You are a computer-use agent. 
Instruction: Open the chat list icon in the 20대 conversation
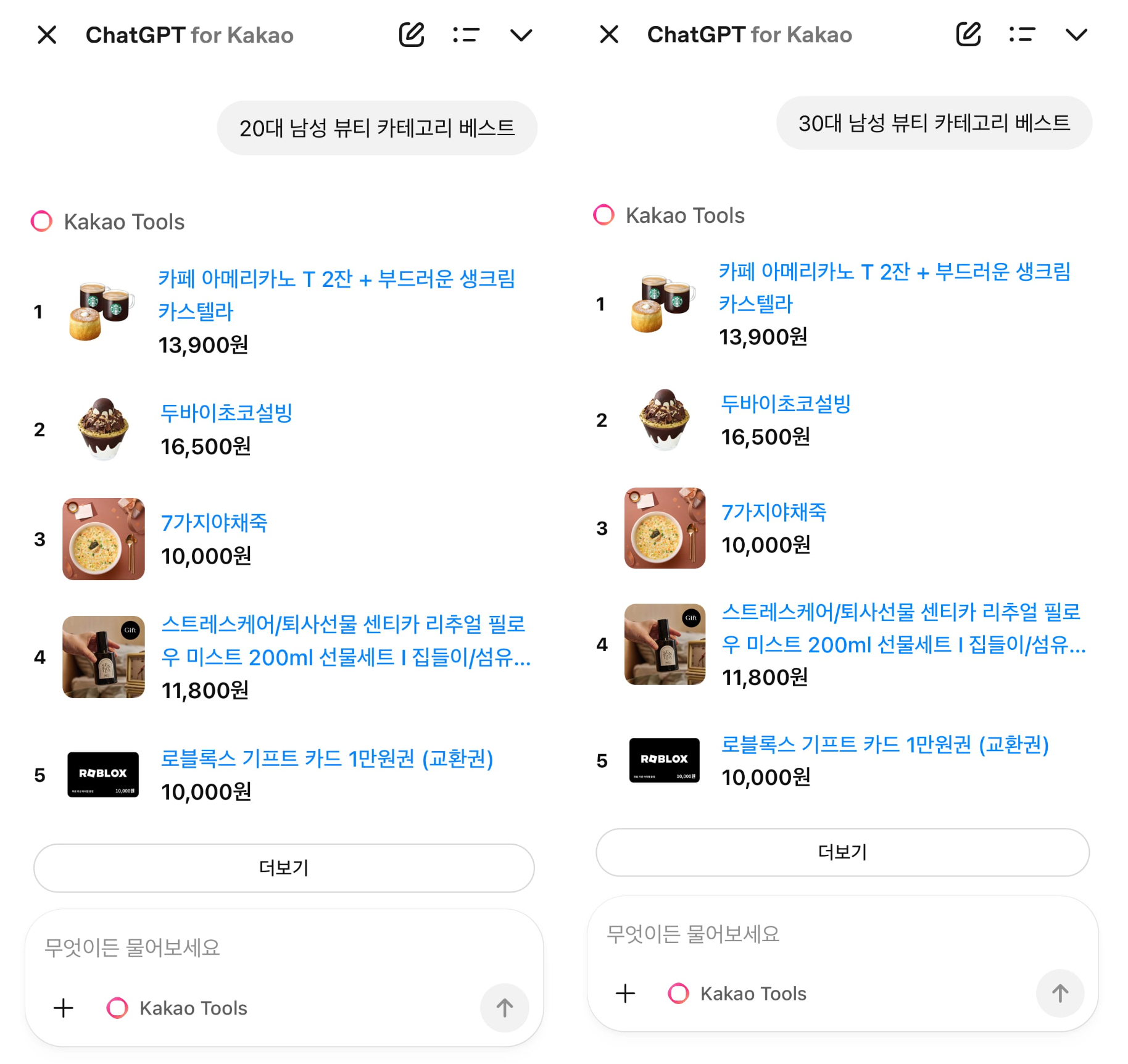click(x=466, y=35)
